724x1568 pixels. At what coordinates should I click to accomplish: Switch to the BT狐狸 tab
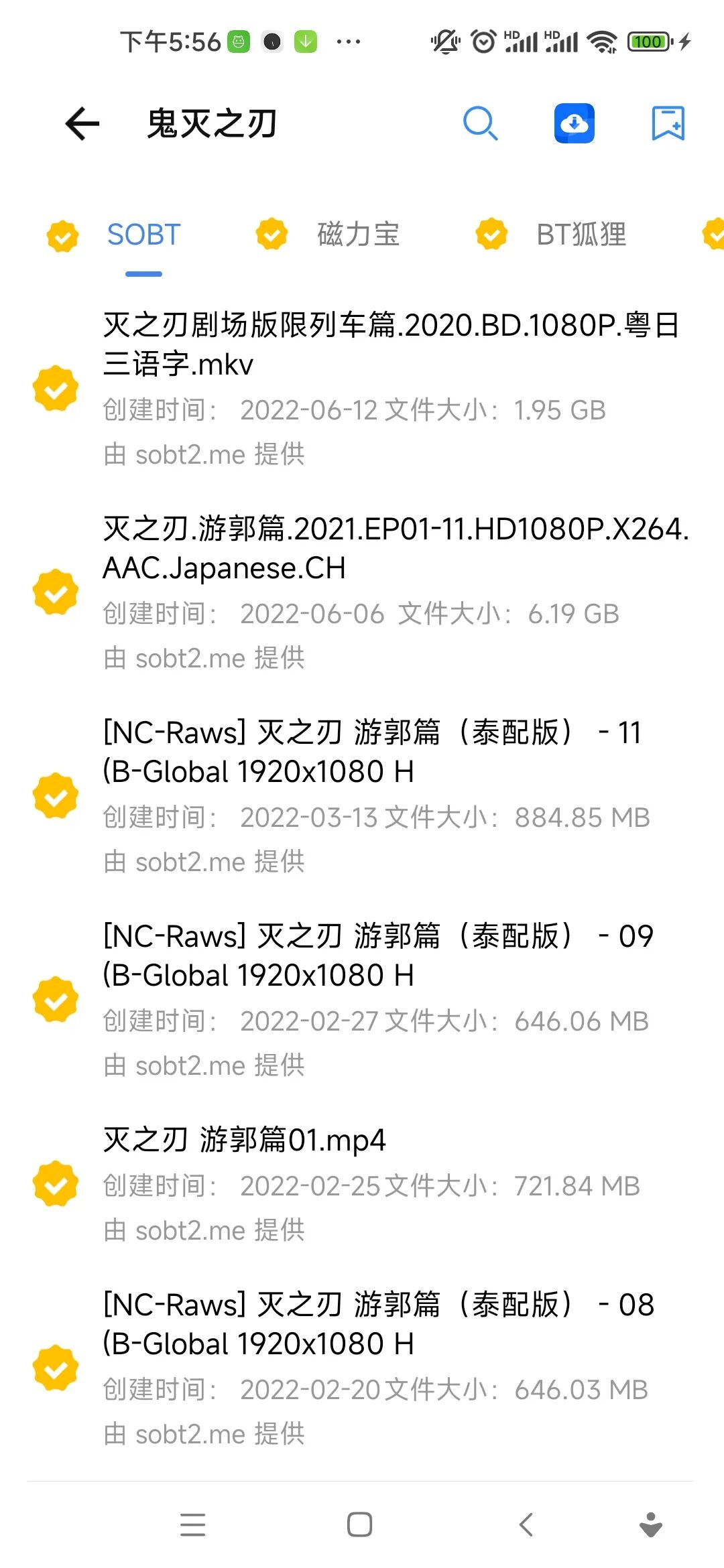(x=581, y=235)
